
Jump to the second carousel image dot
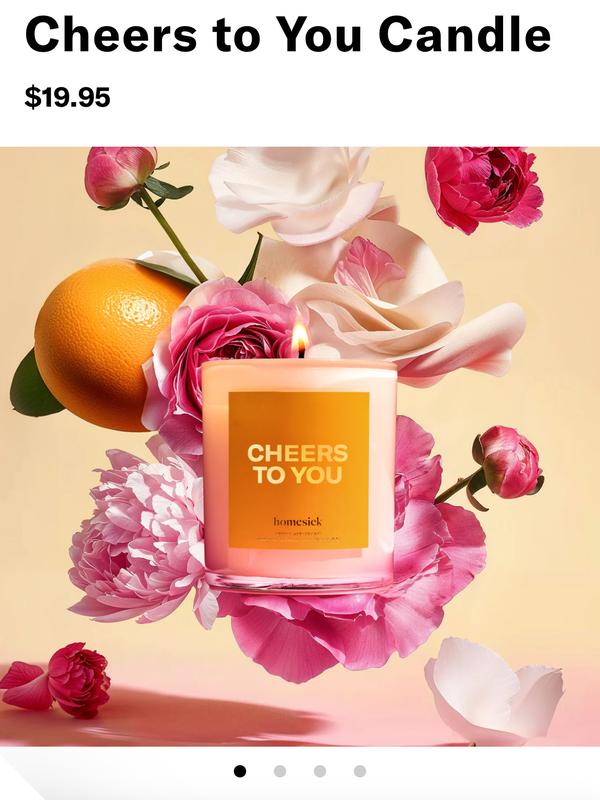tap(280, 771)
